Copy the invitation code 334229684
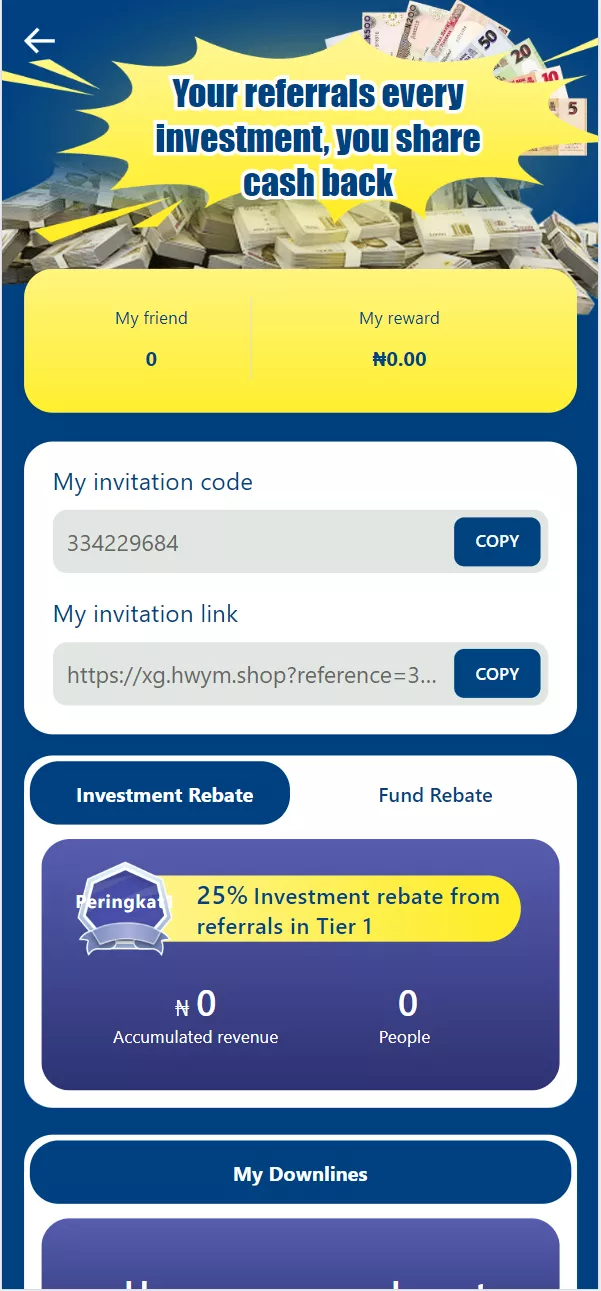Viewport: 601px width, 1291px height. (497, 542)
